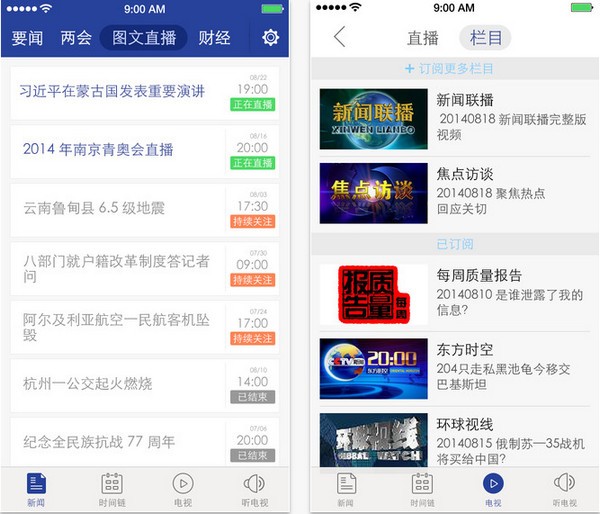Screen dimensions: 600x514
Task: Open the 新闻联播 program
Action: tap(455, 118)
